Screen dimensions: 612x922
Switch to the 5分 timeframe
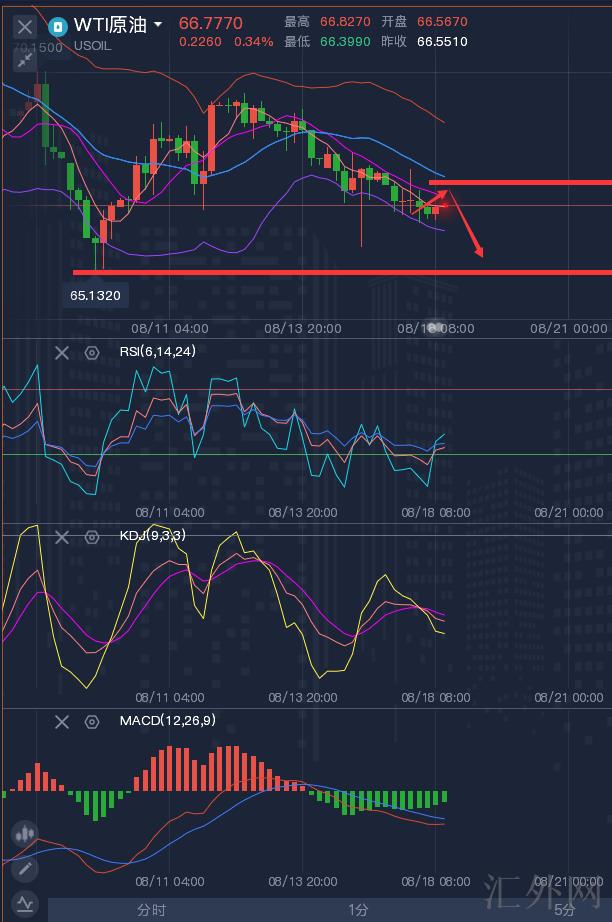pos(565,910)
